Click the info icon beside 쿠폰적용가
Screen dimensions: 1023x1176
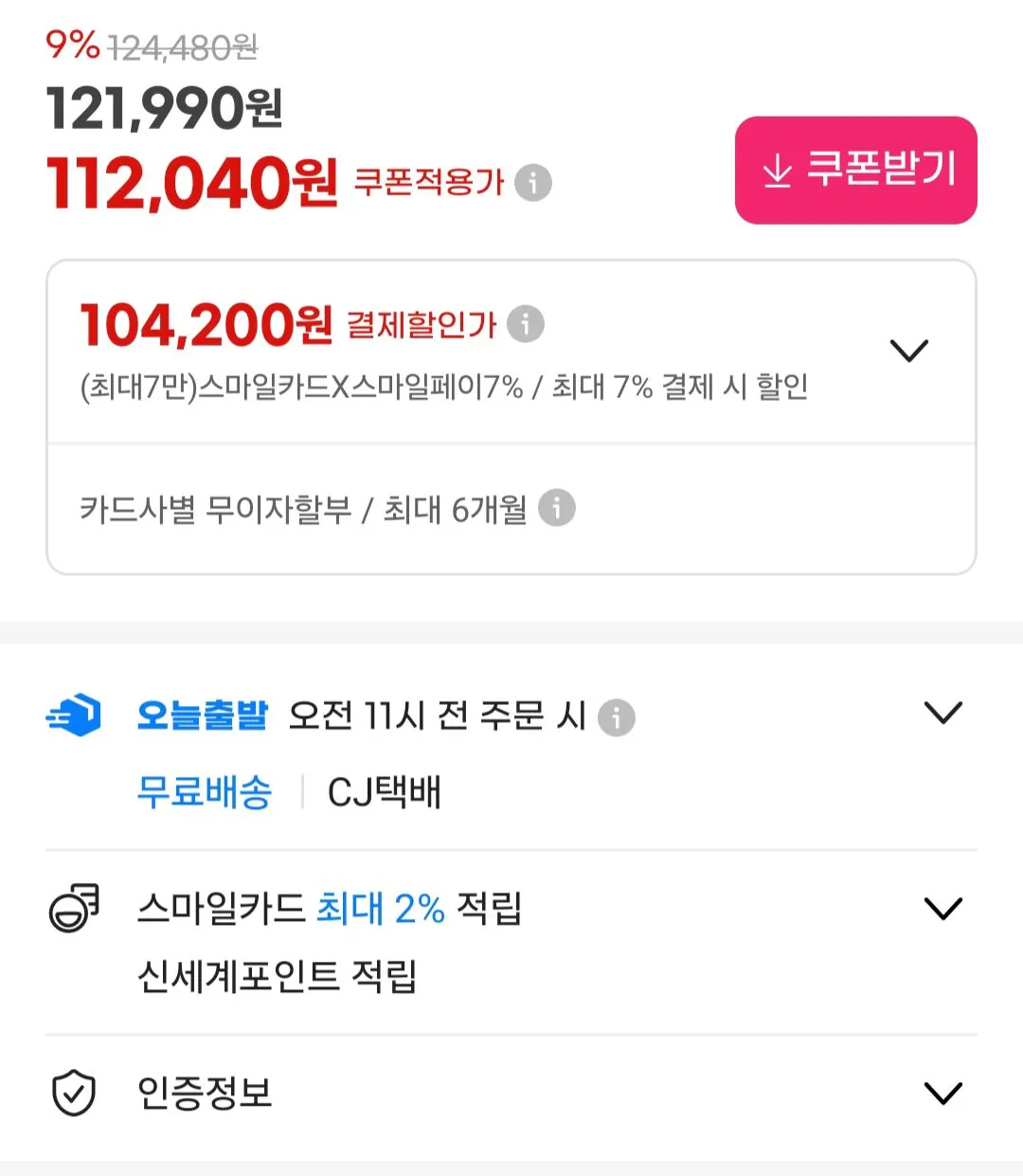533,184
